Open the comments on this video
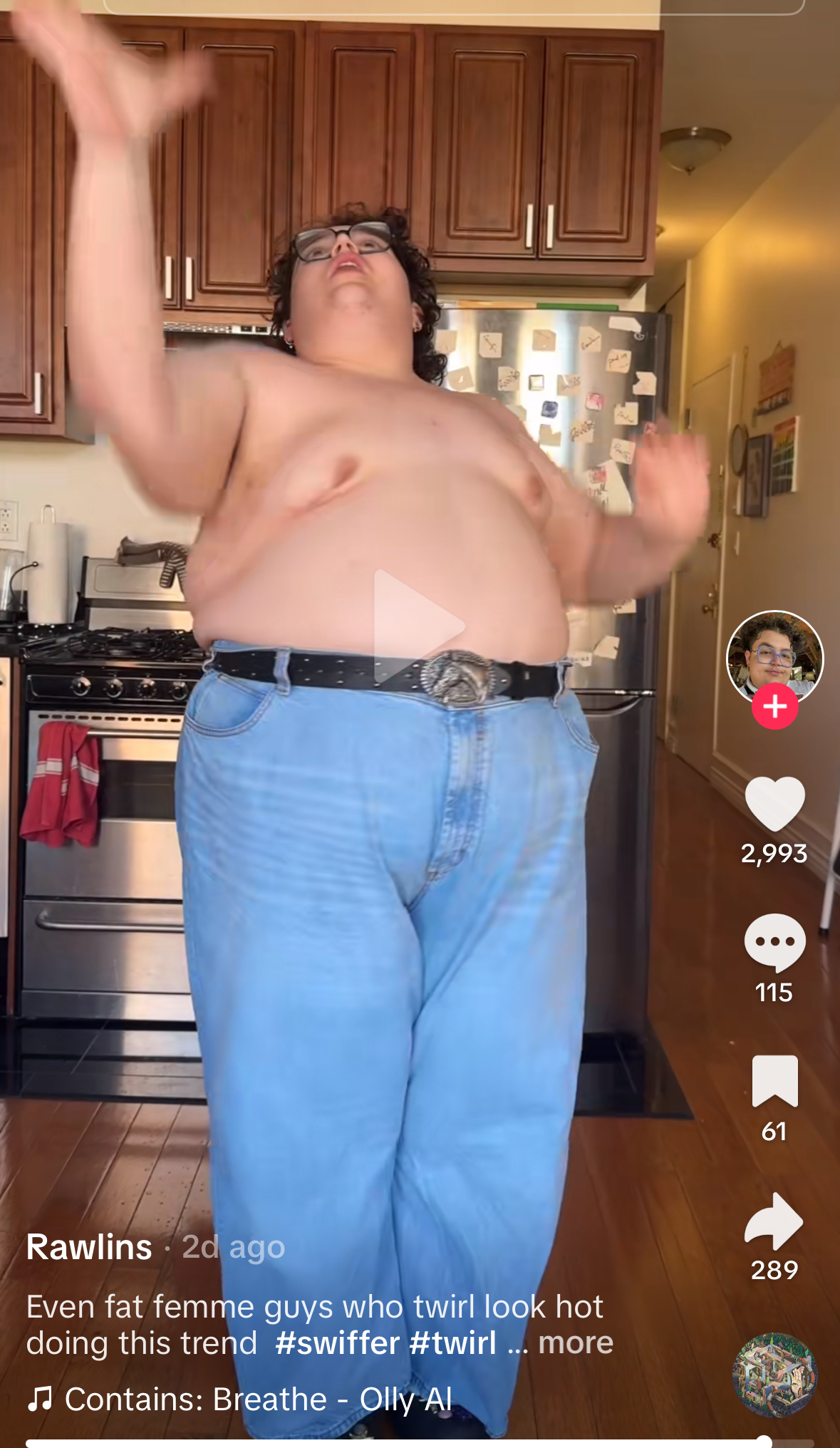The image size is (840, 1448). pos(774,942)
